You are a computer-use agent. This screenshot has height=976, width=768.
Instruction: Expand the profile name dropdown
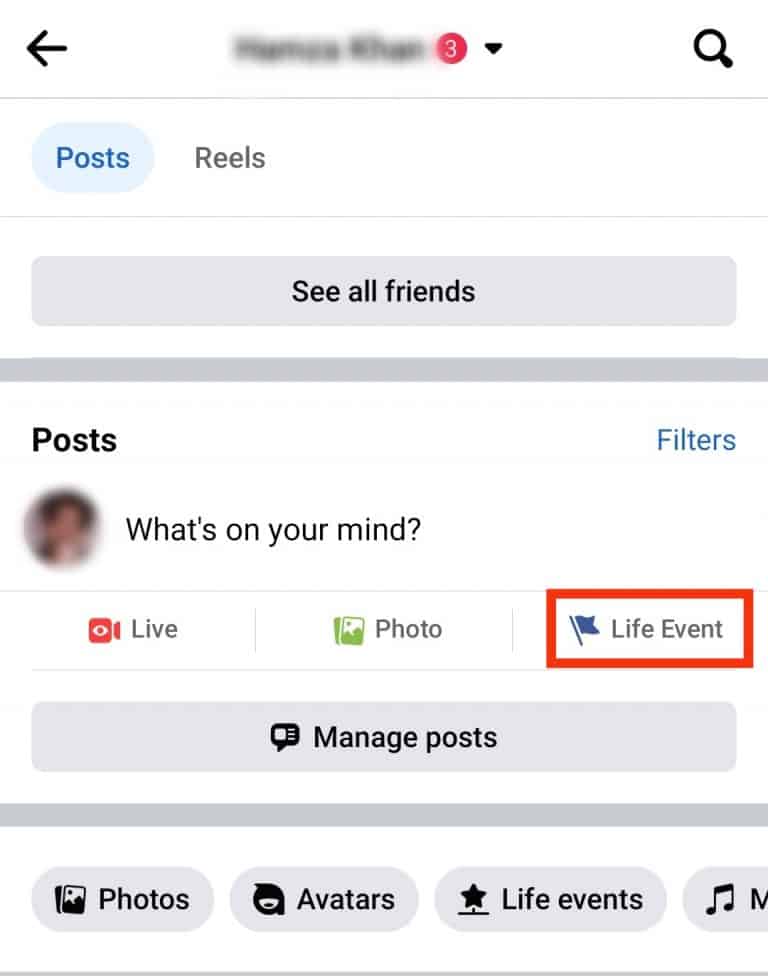coord(493,48)
